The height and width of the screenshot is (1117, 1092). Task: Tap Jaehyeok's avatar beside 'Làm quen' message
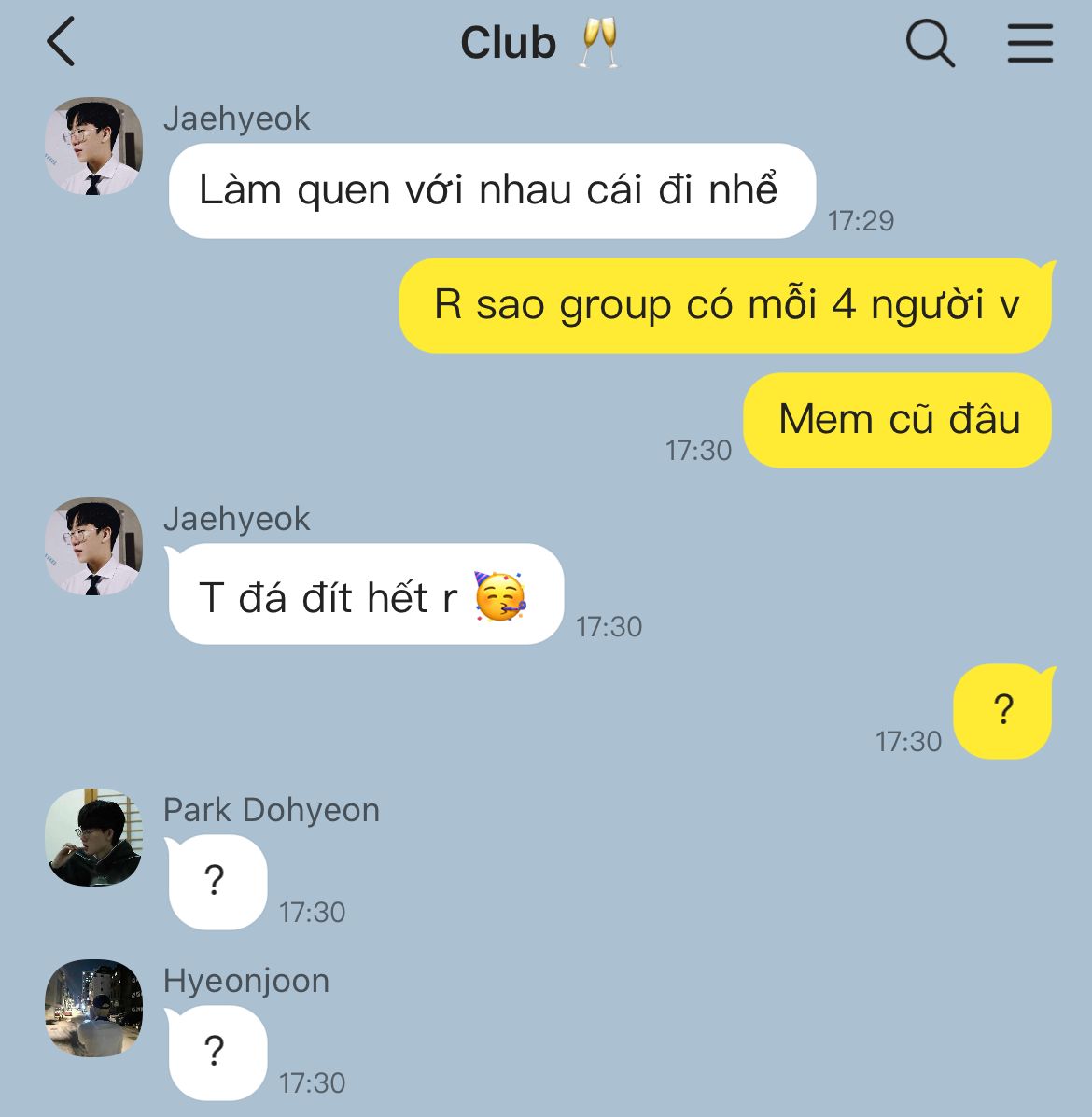pyautogui.click(x=93, y=147)
